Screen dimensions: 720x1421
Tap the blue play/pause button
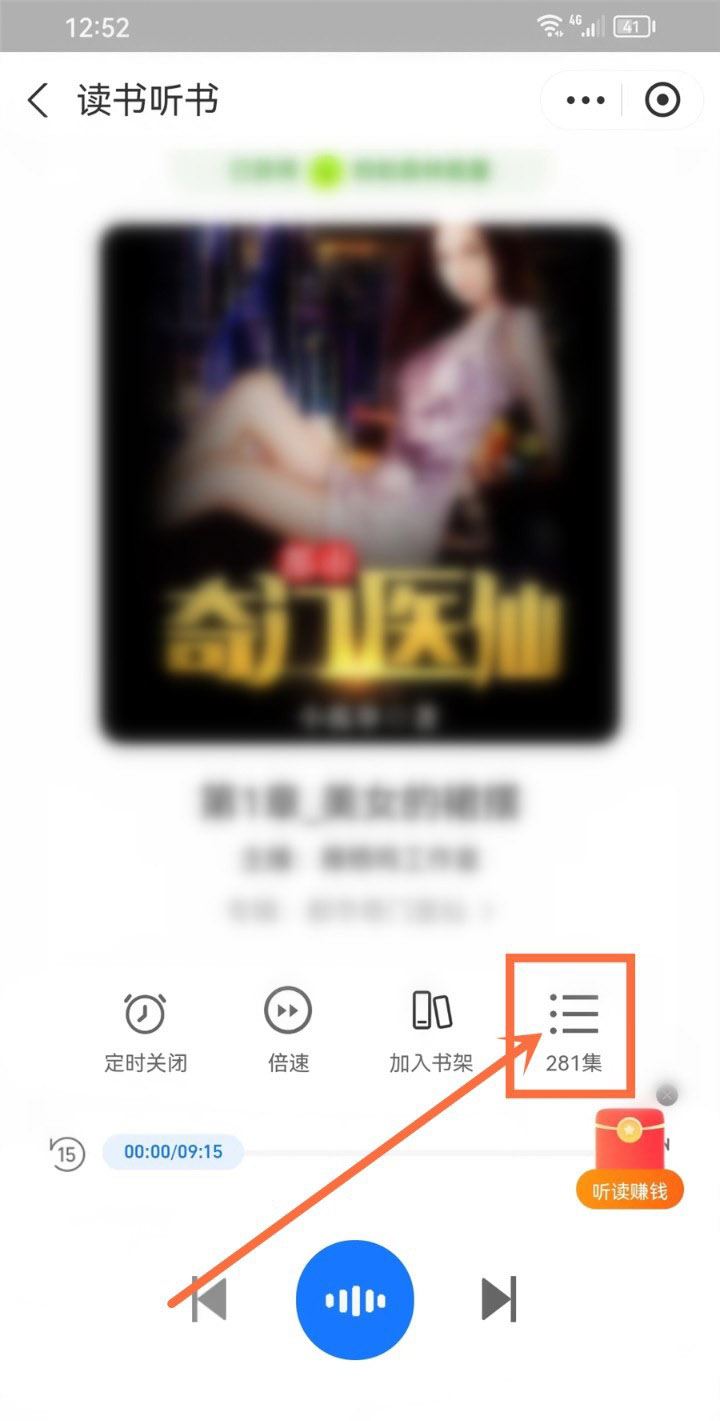(355, 1299)
